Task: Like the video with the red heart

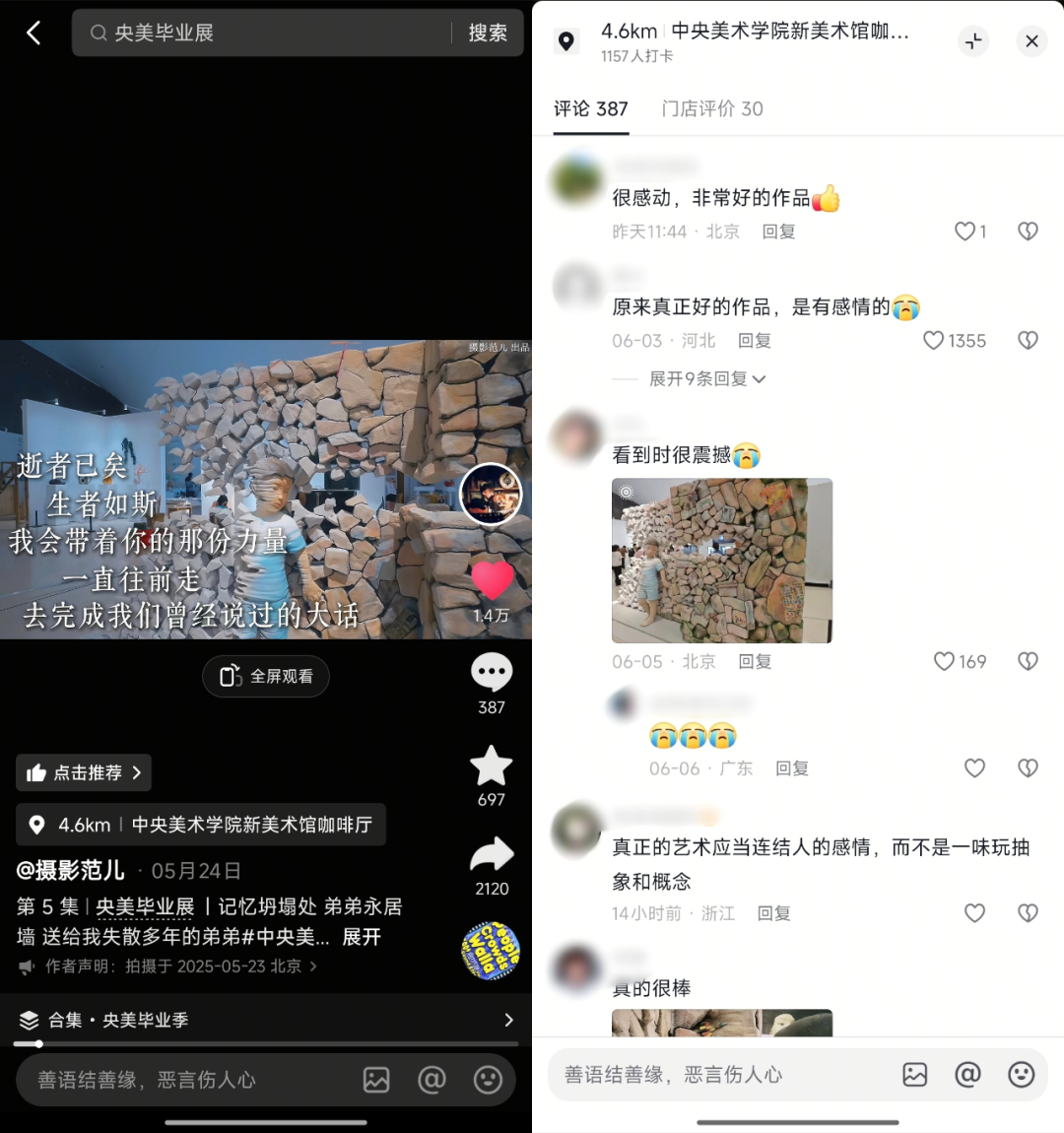Action: [x=492, y=581]
